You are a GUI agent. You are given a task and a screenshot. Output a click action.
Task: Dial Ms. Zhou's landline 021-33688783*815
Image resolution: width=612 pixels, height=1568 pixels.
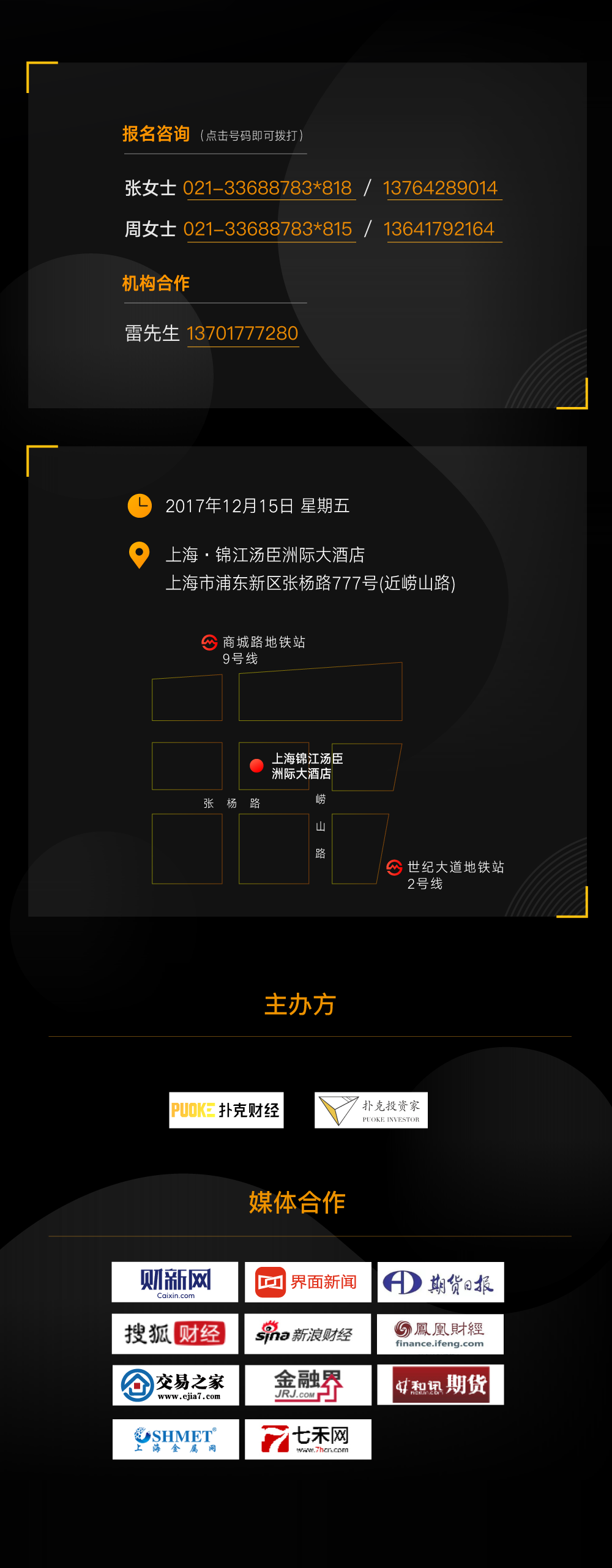(267, 229)
